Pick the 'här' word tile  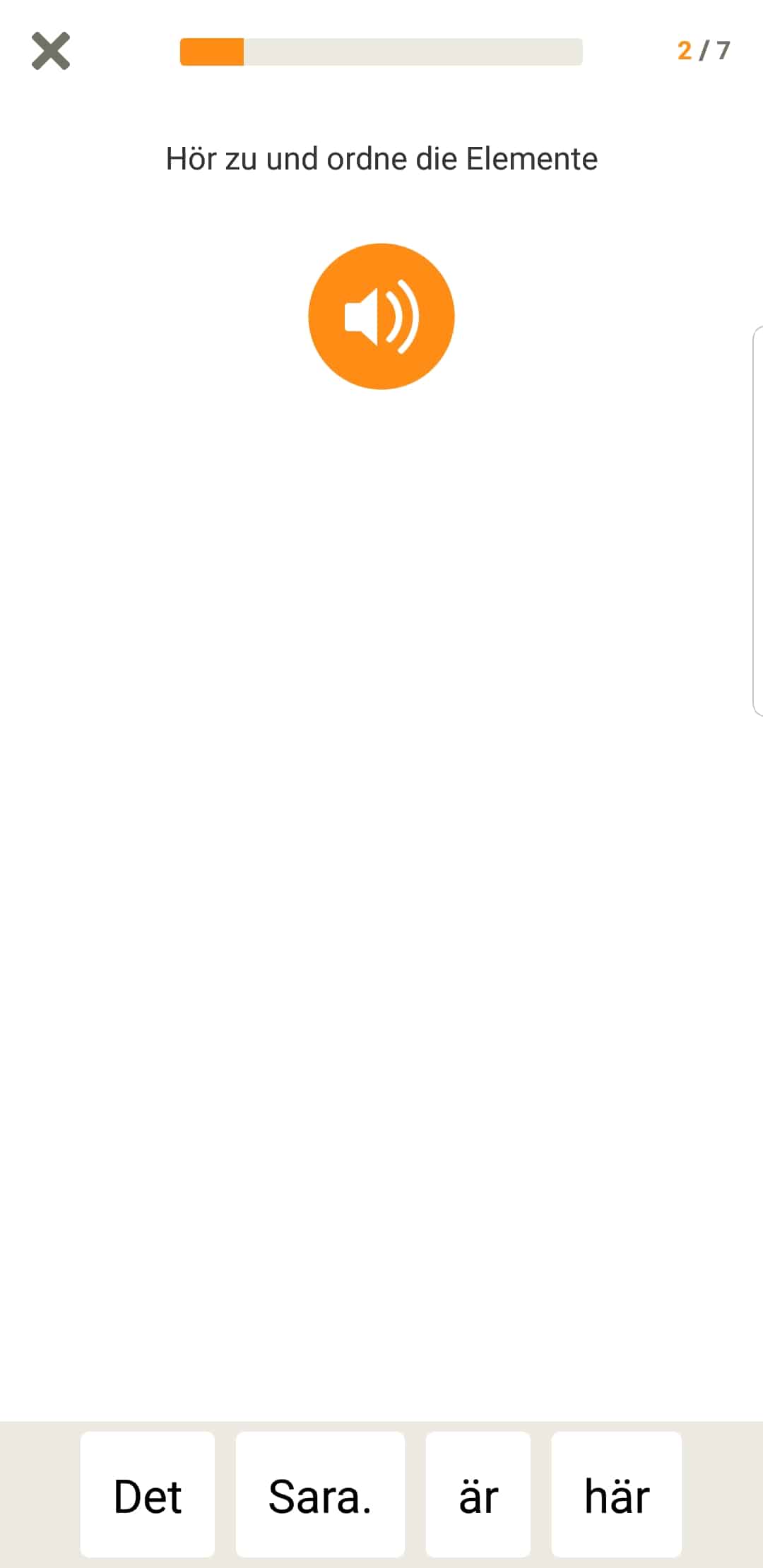pos(617,1495)
